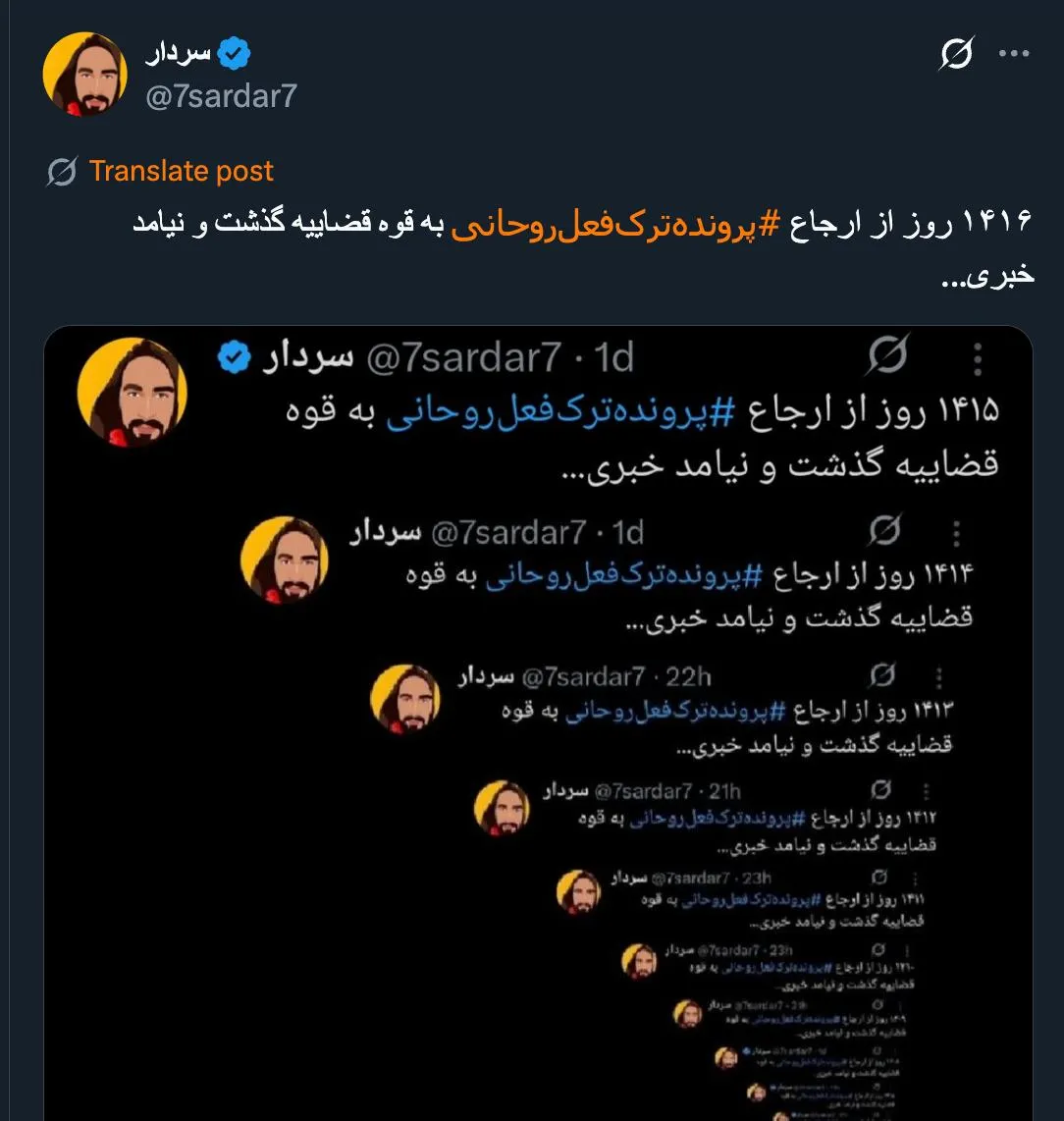Viewport: 1064px width, 1121px height.
Task: Click the avatar in the 22h nested quote
Action: click(x=405, y=699)
